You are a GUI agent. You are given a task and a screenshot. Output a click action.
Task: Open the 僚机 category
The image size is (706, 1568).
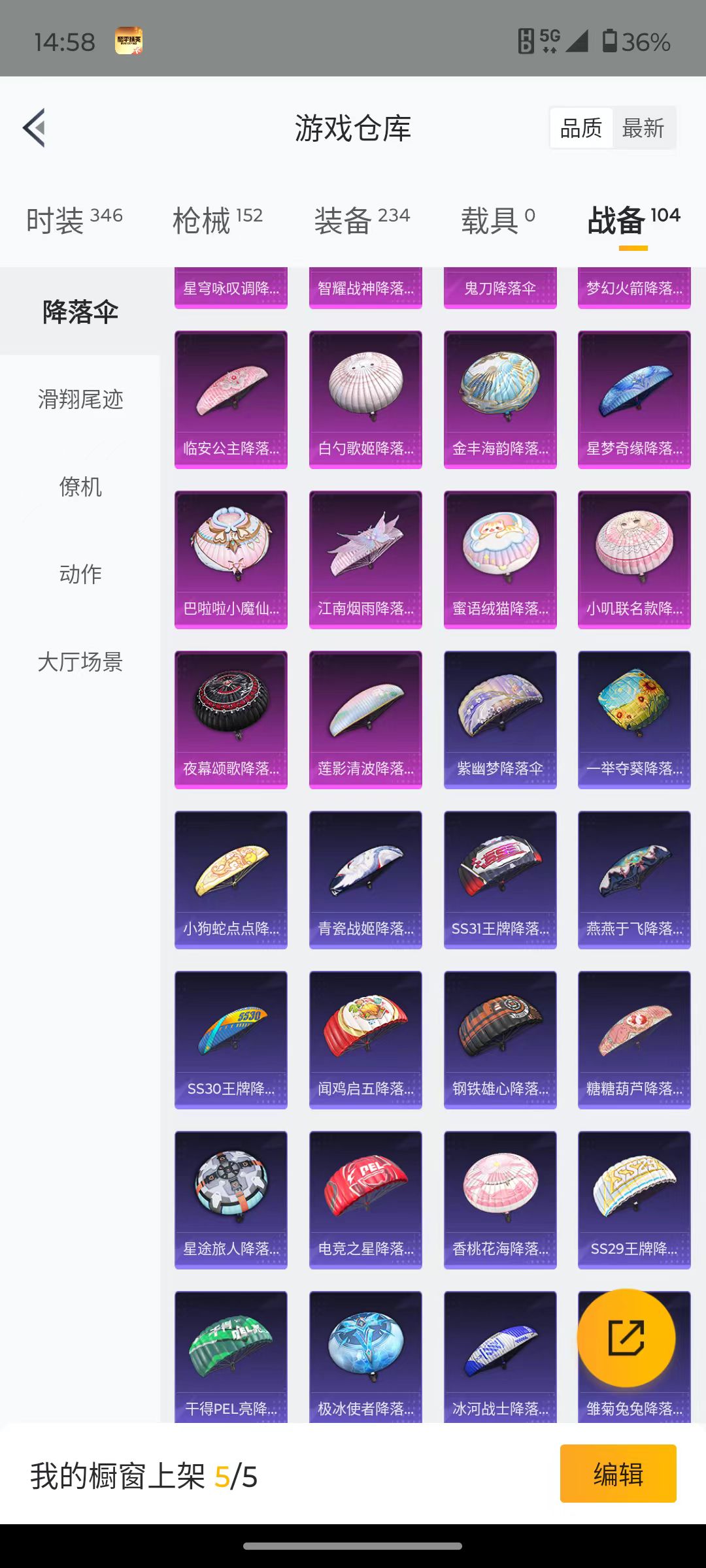coord(80,487)
